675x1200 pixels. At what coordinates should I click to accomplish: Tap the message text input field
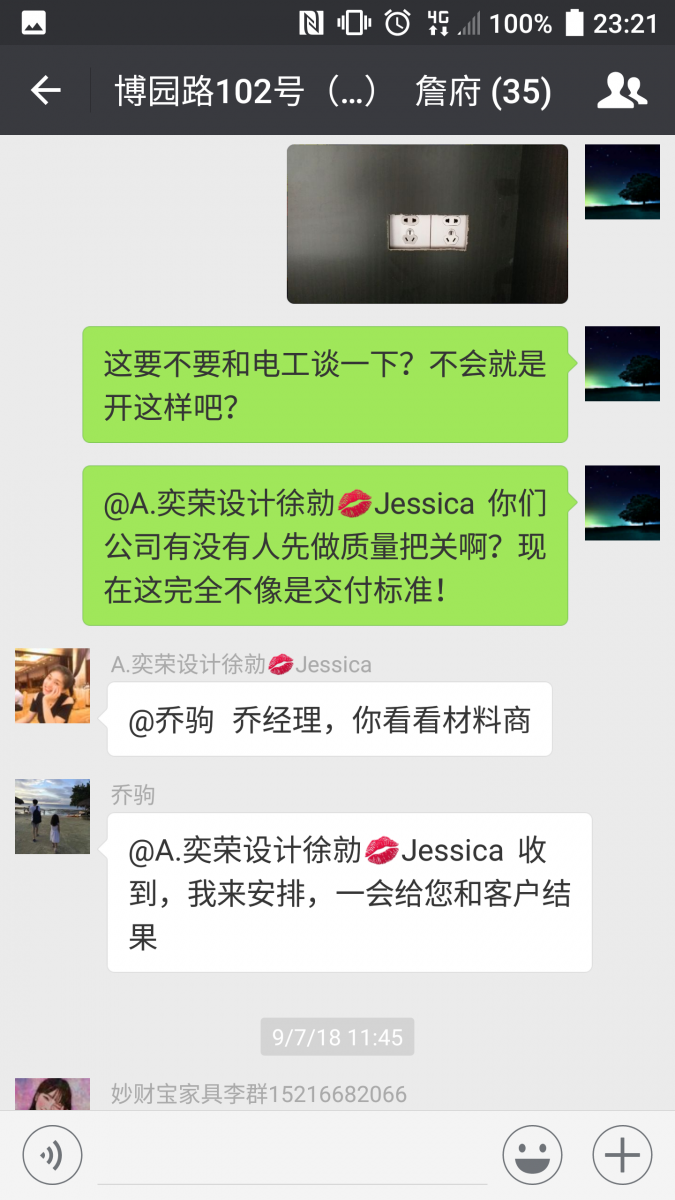292,1155
